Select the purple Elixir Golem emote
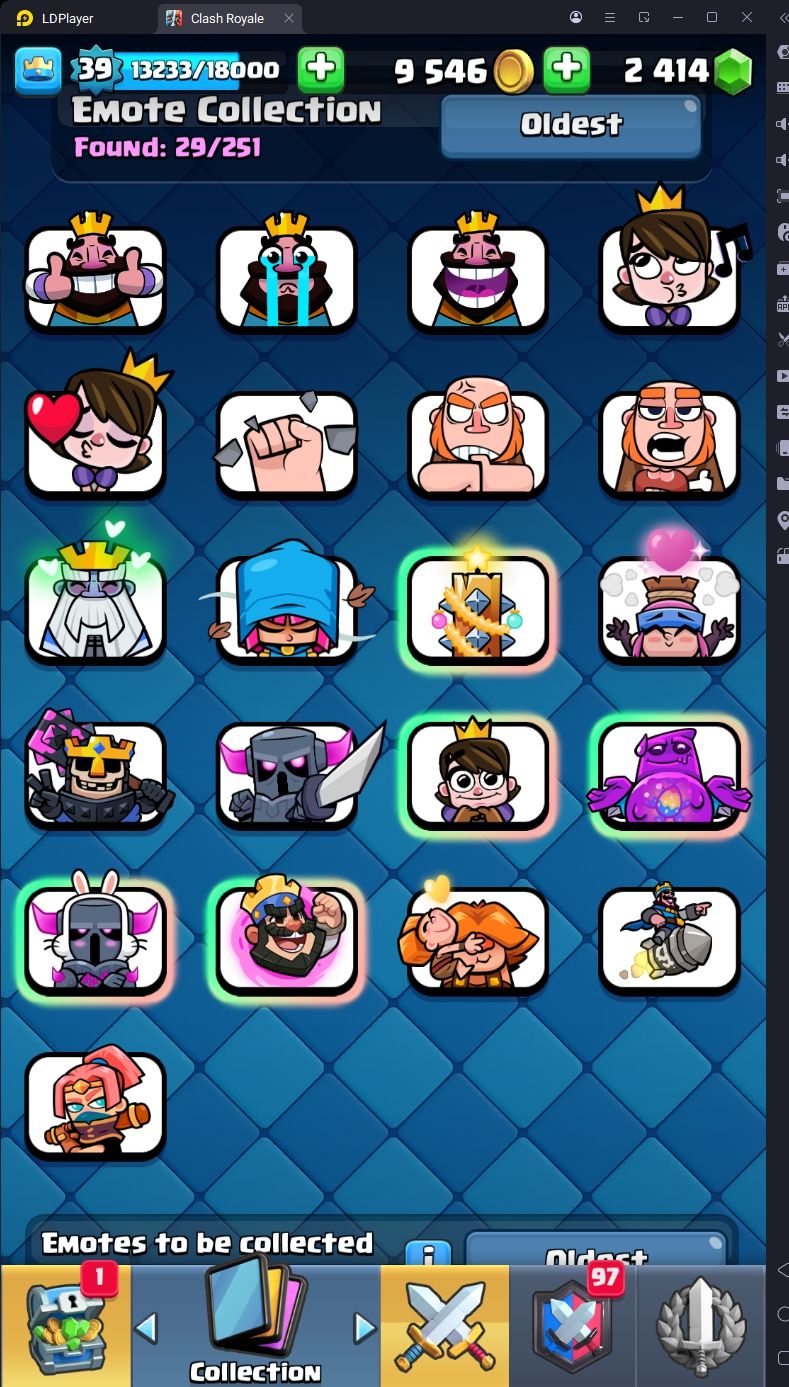Image resolution: width=789 pixels, height=1387 pixels. [669, 773]
